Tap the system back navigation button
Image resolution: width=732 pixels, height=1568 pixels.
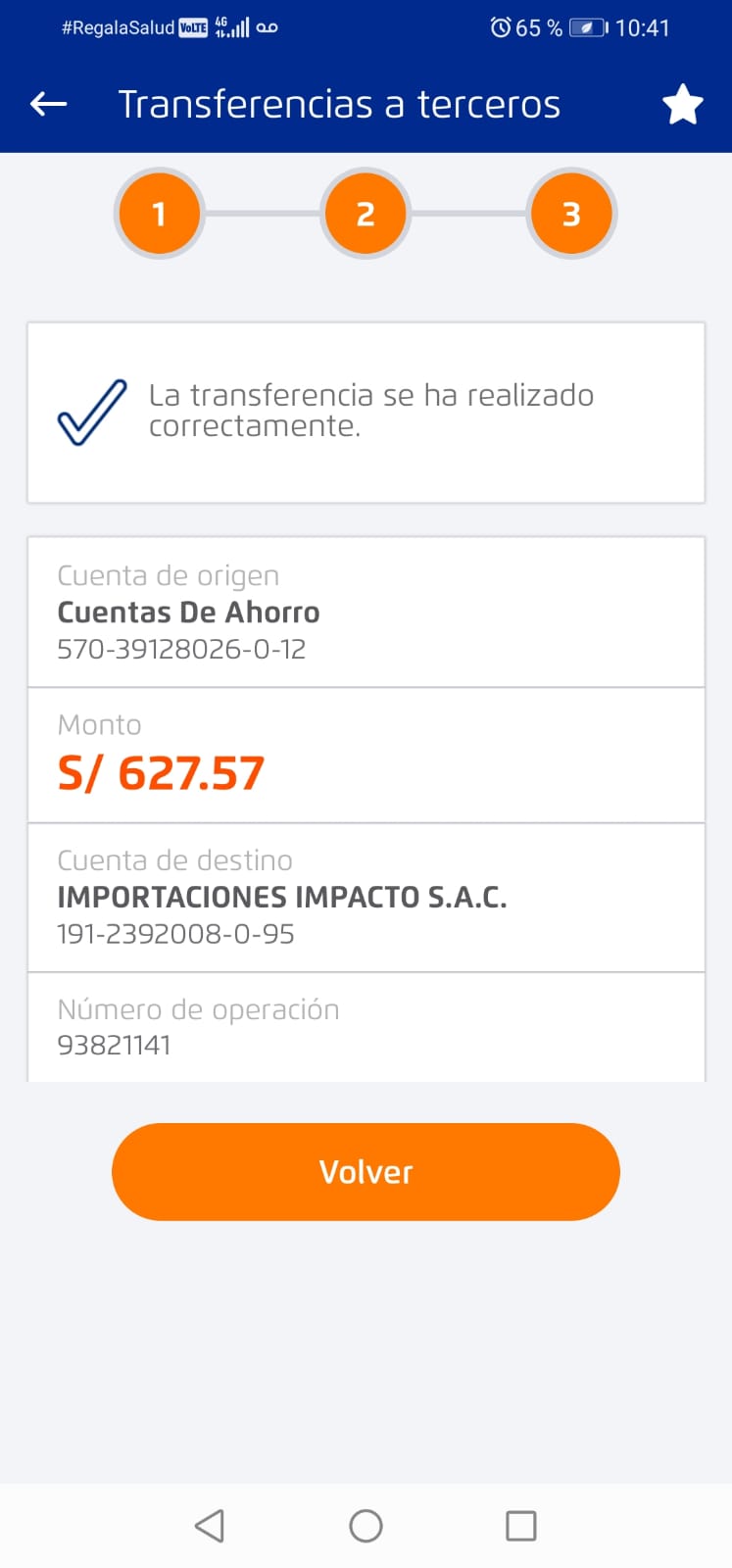click(210, 1525)
